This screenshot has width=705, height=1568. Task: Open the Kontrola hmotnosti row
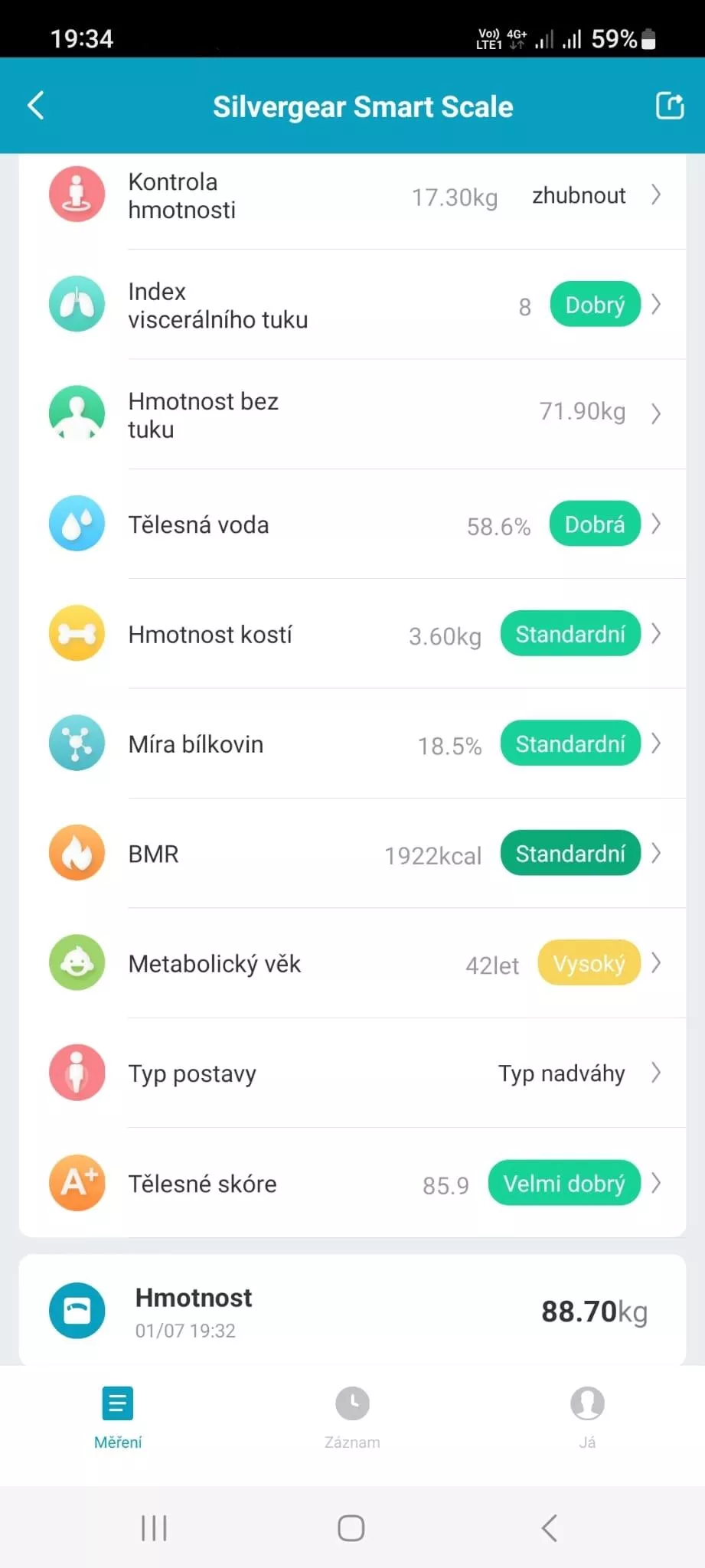[x=352, y=195]
